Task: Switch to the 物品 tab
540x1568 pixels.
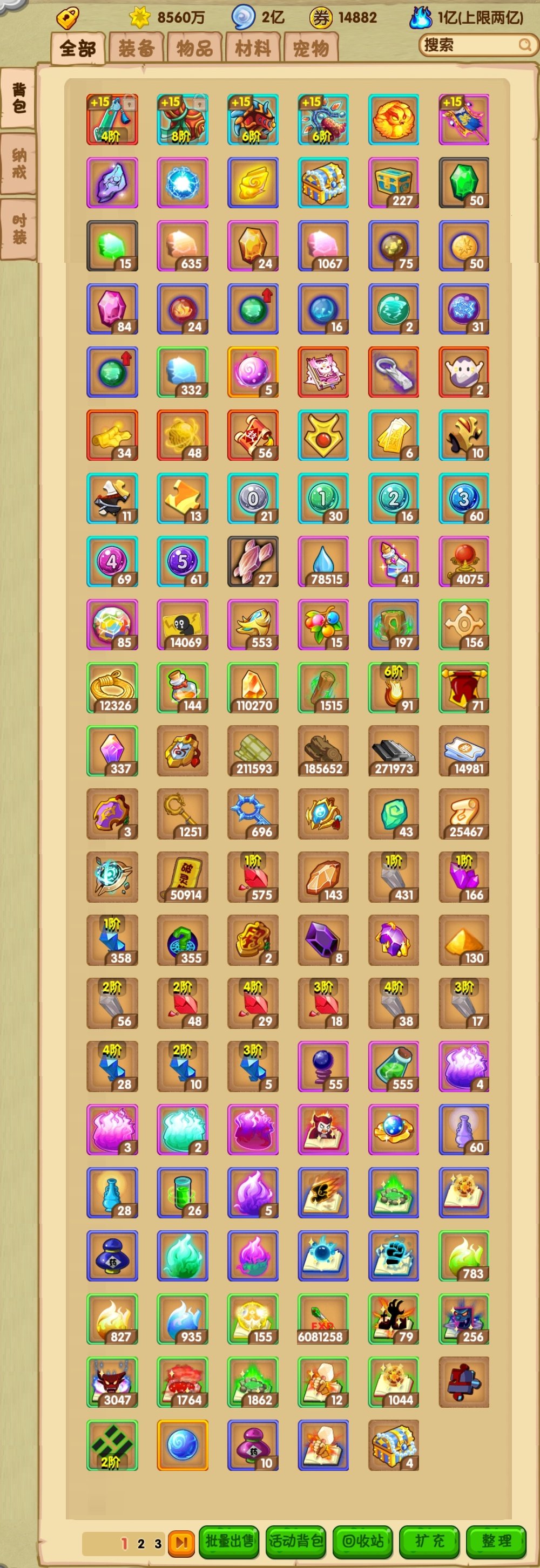Action: [x=194, y=48]
